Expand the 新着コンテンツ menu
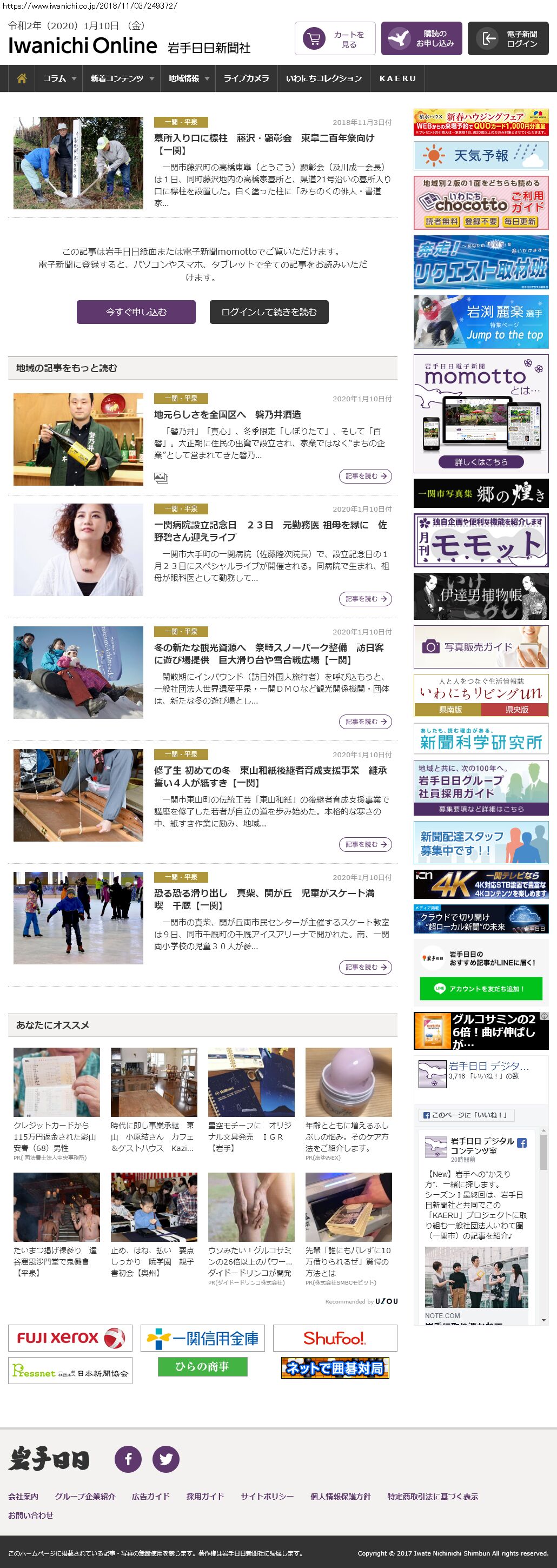This screenshot has width=557, height=1568. coord(122,78)
